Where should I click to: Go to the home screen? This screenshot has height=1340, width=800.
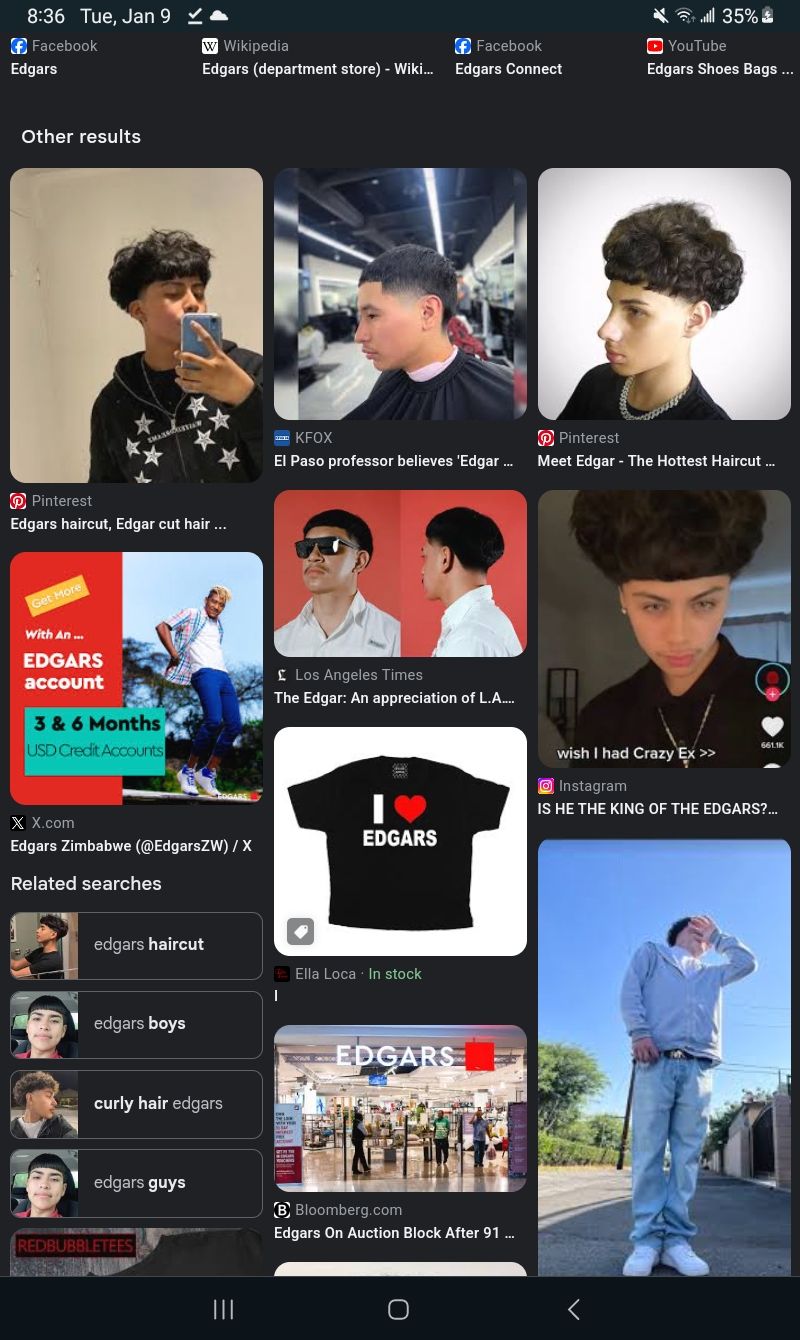pos(398,1309)
